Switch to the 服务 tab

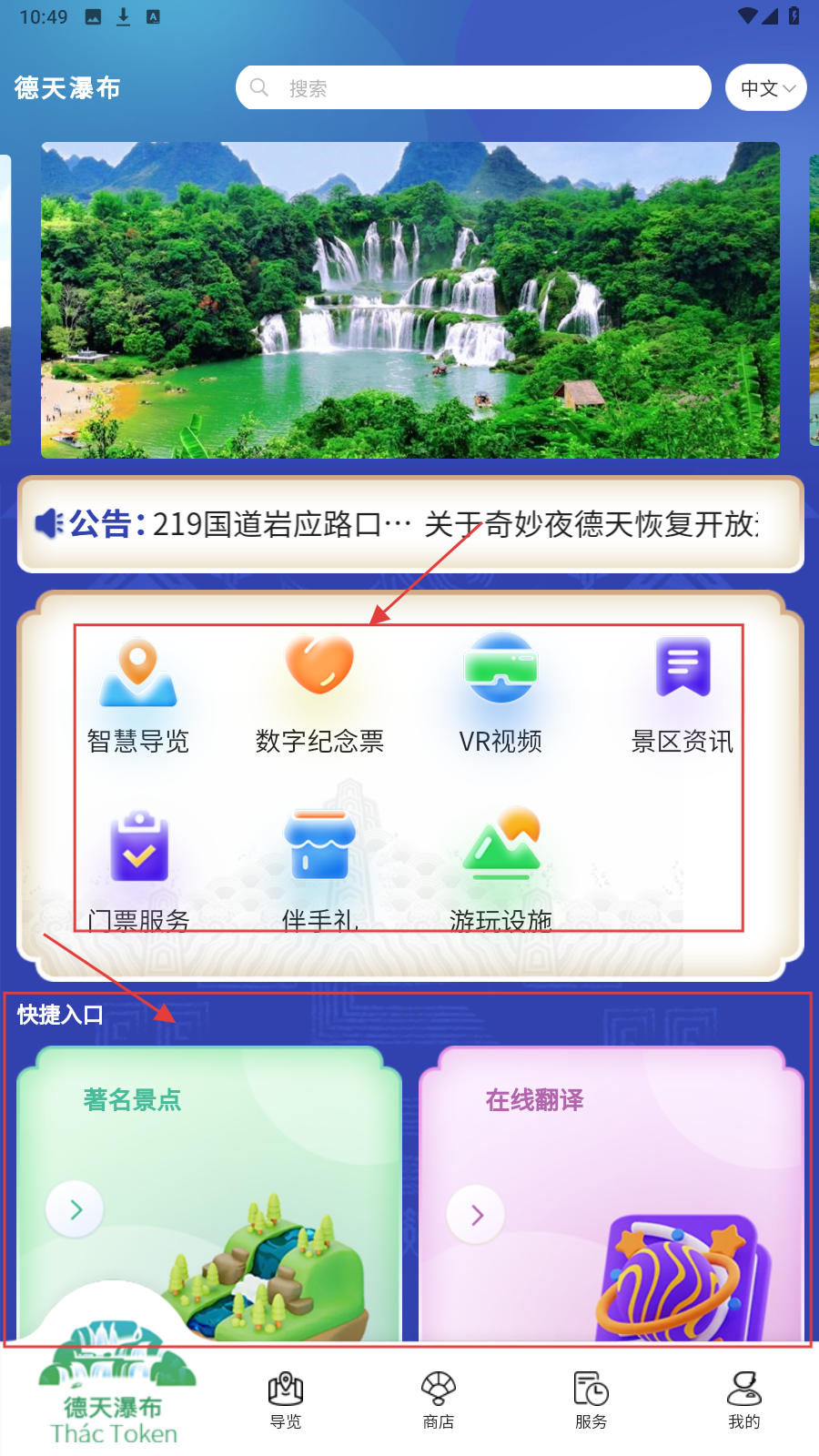point(591,1400)
